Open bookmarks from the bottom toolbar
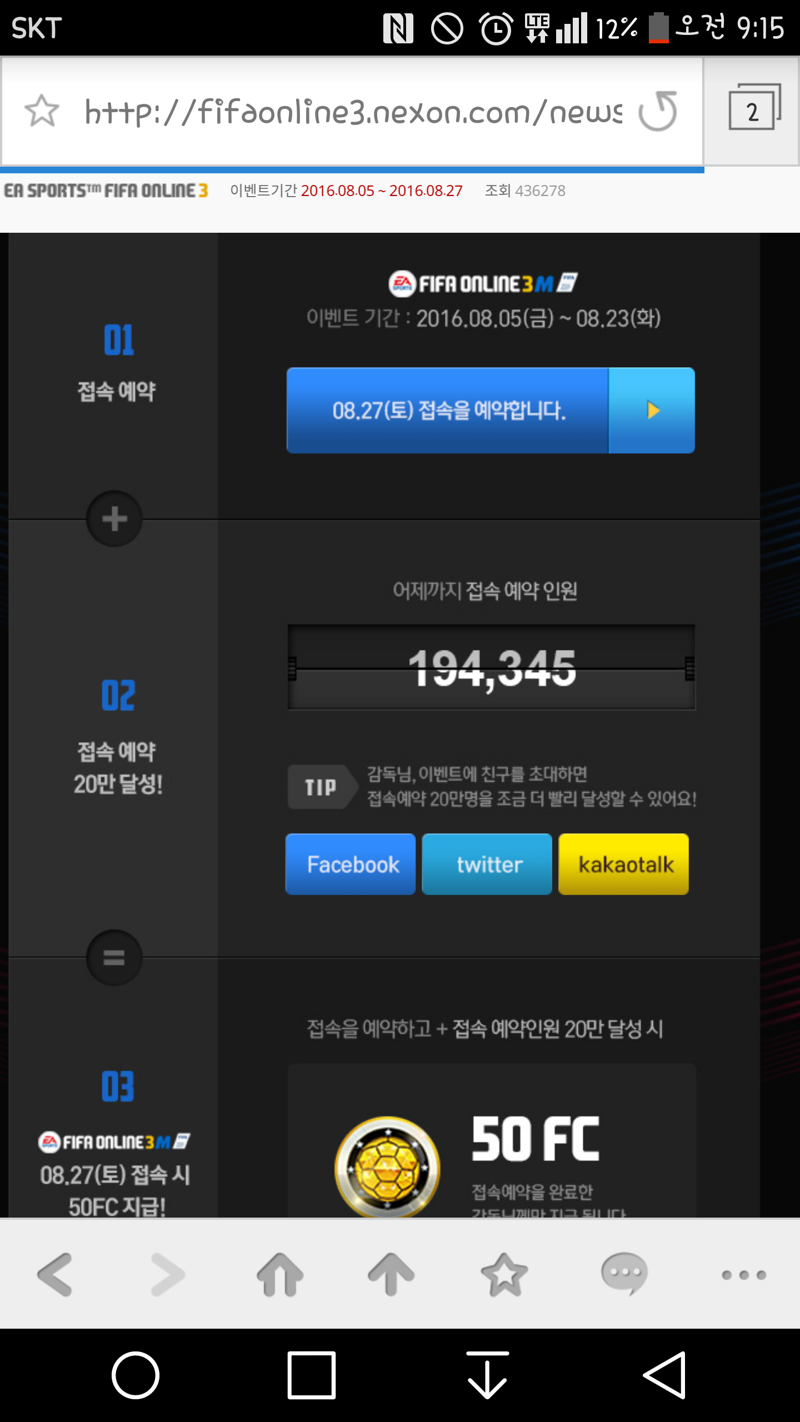Viewport: 800px width, 1422px height. pos(504,1274)
